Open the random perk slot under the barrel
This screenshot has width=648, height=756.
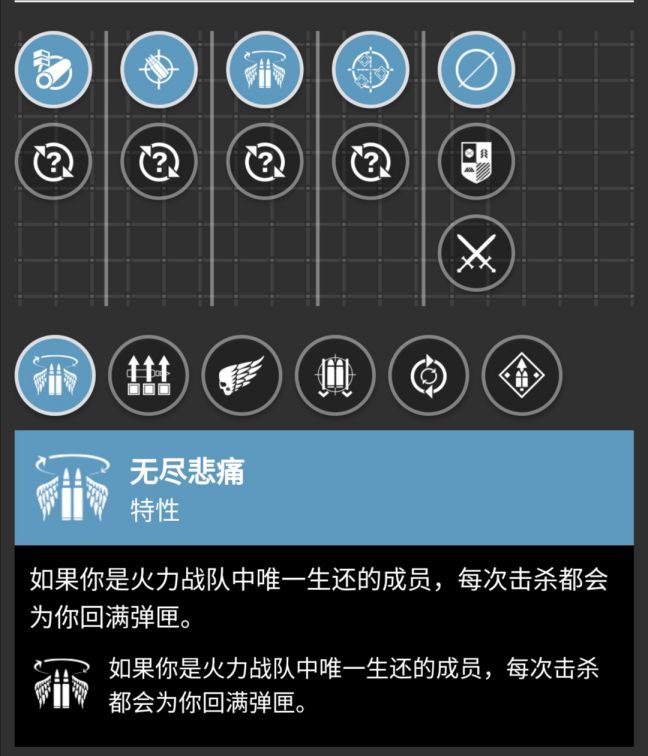click(x=53, y=160)
